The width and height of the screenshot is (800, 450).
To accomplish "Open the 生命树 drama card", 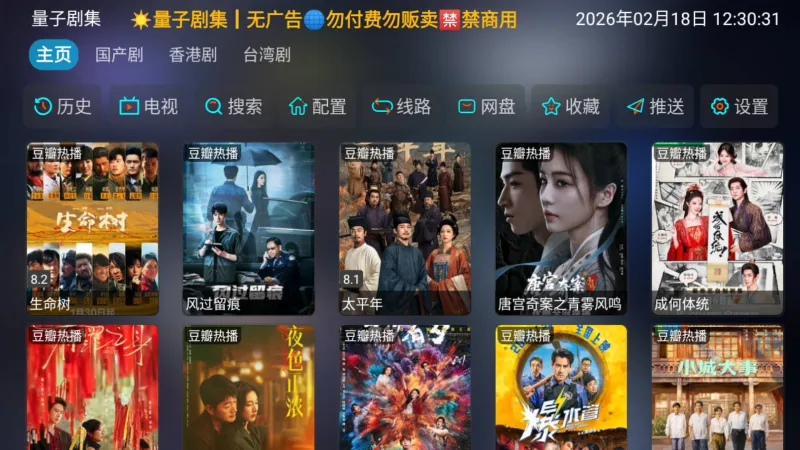I will pyautogui.click(x=92, y=228).
